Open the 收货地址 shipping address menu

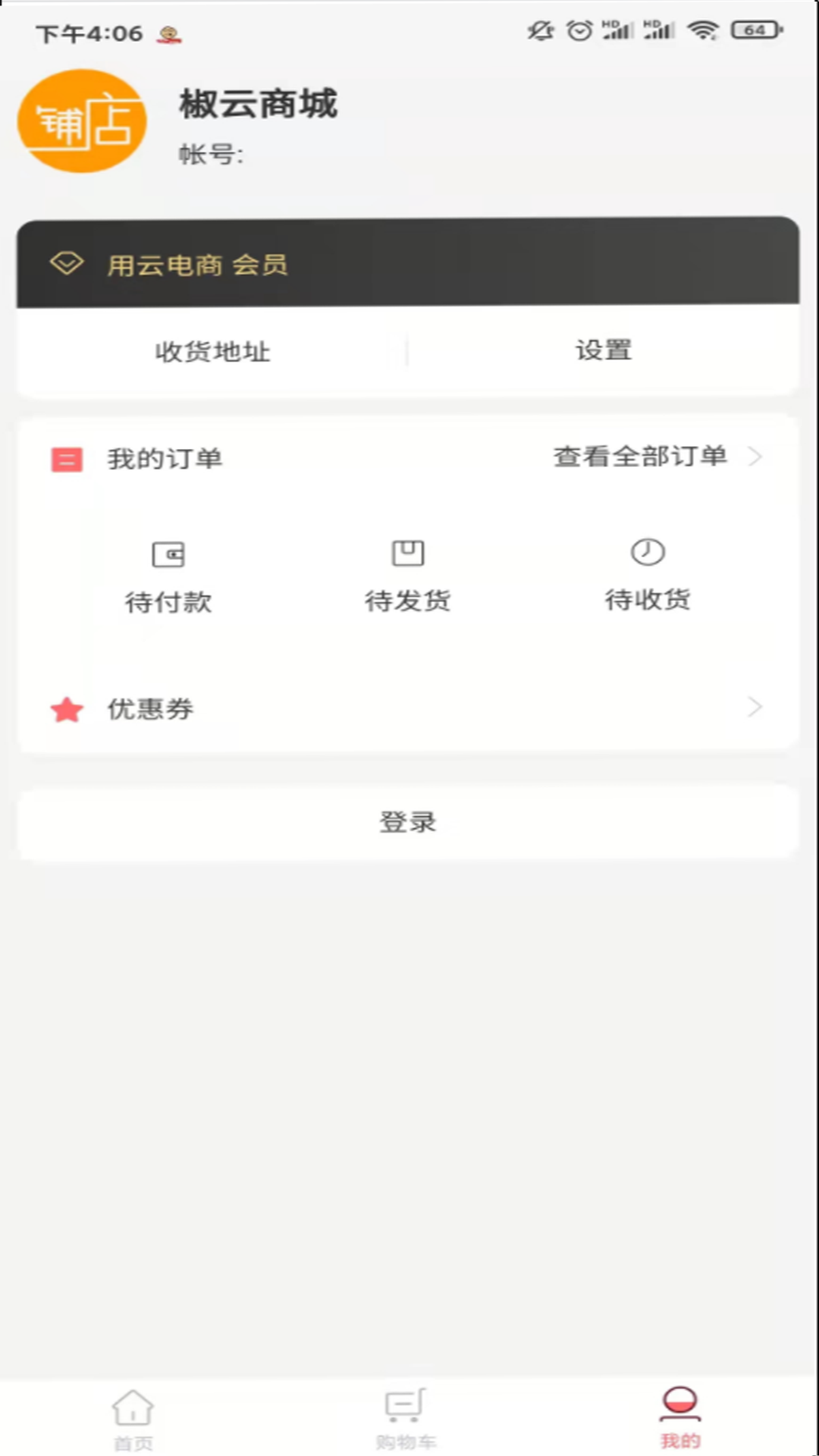213,351
